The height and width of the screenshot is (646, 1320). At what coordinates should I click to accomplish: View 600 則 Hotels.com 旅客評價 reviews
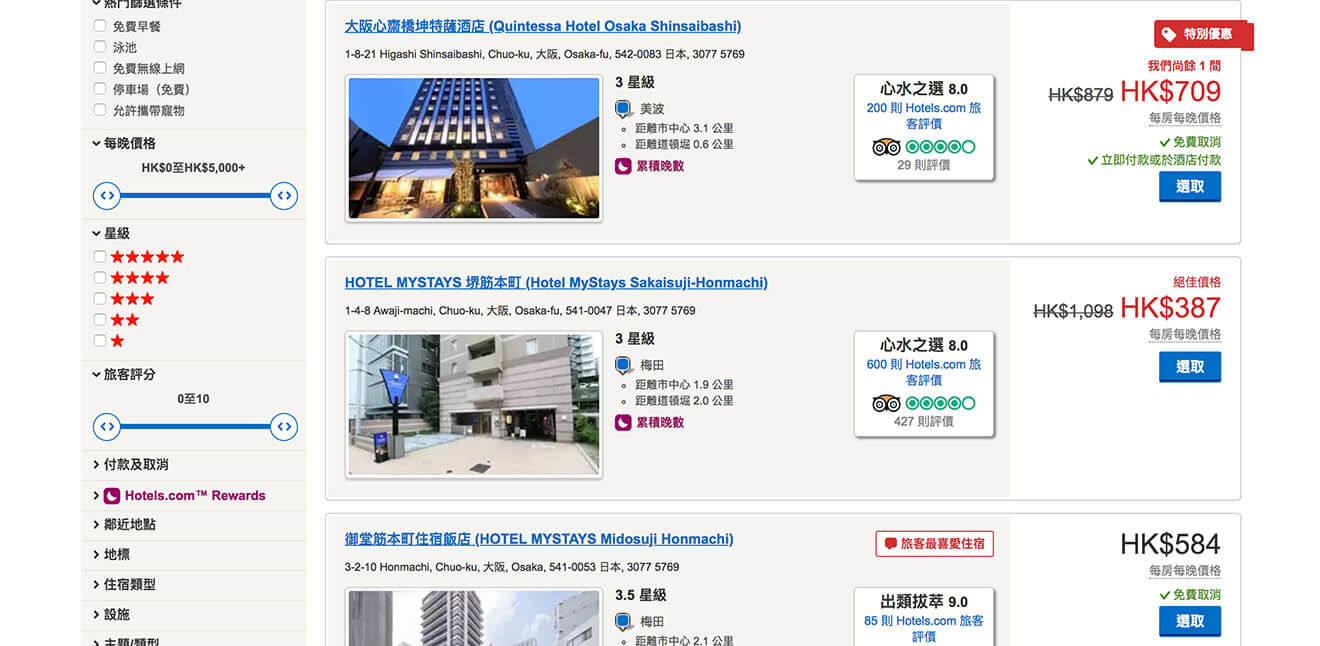click(923, 372)
